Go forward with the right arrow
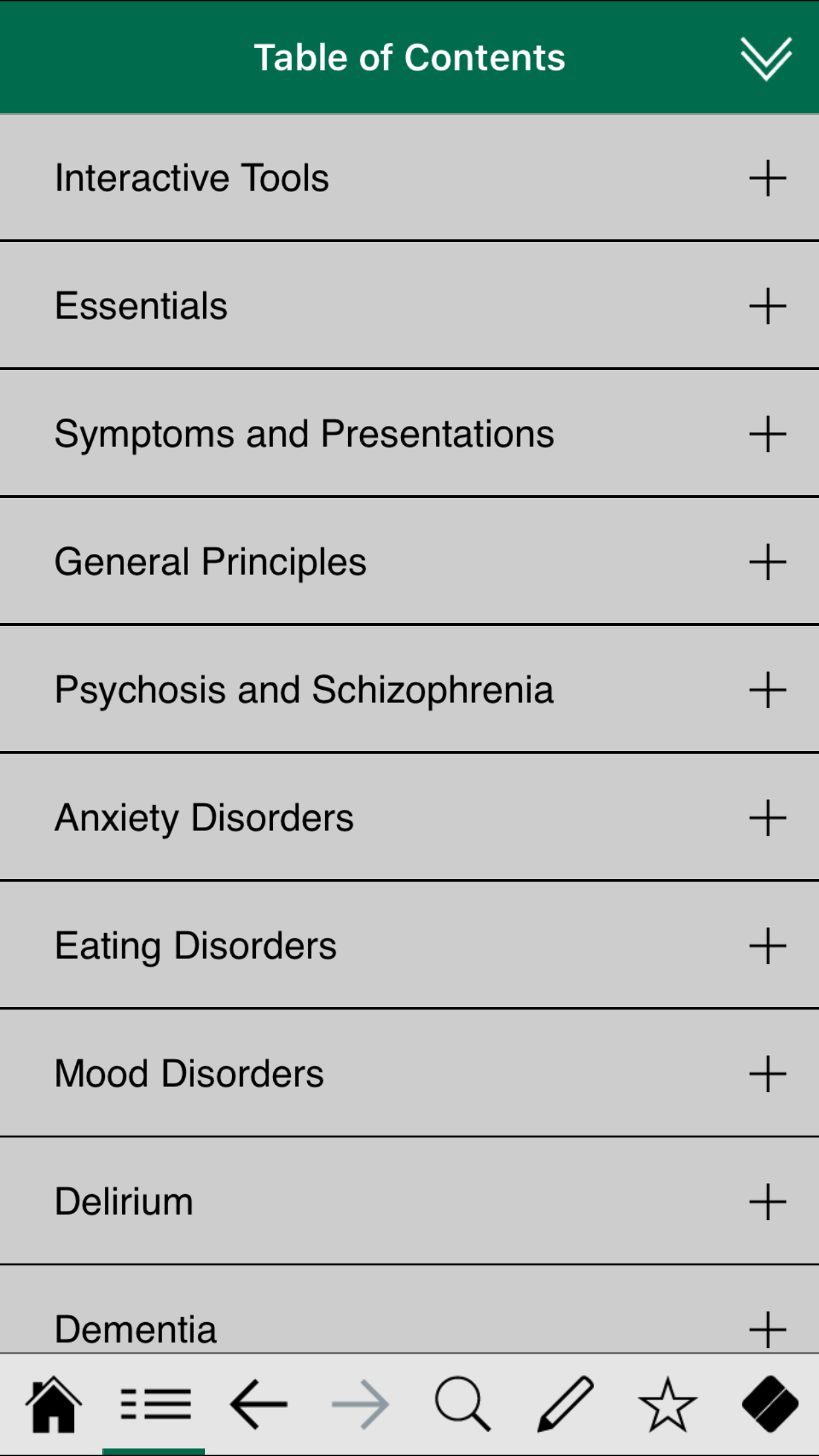This screenshot has height=1456, width=819. [x=360, y=1405]
